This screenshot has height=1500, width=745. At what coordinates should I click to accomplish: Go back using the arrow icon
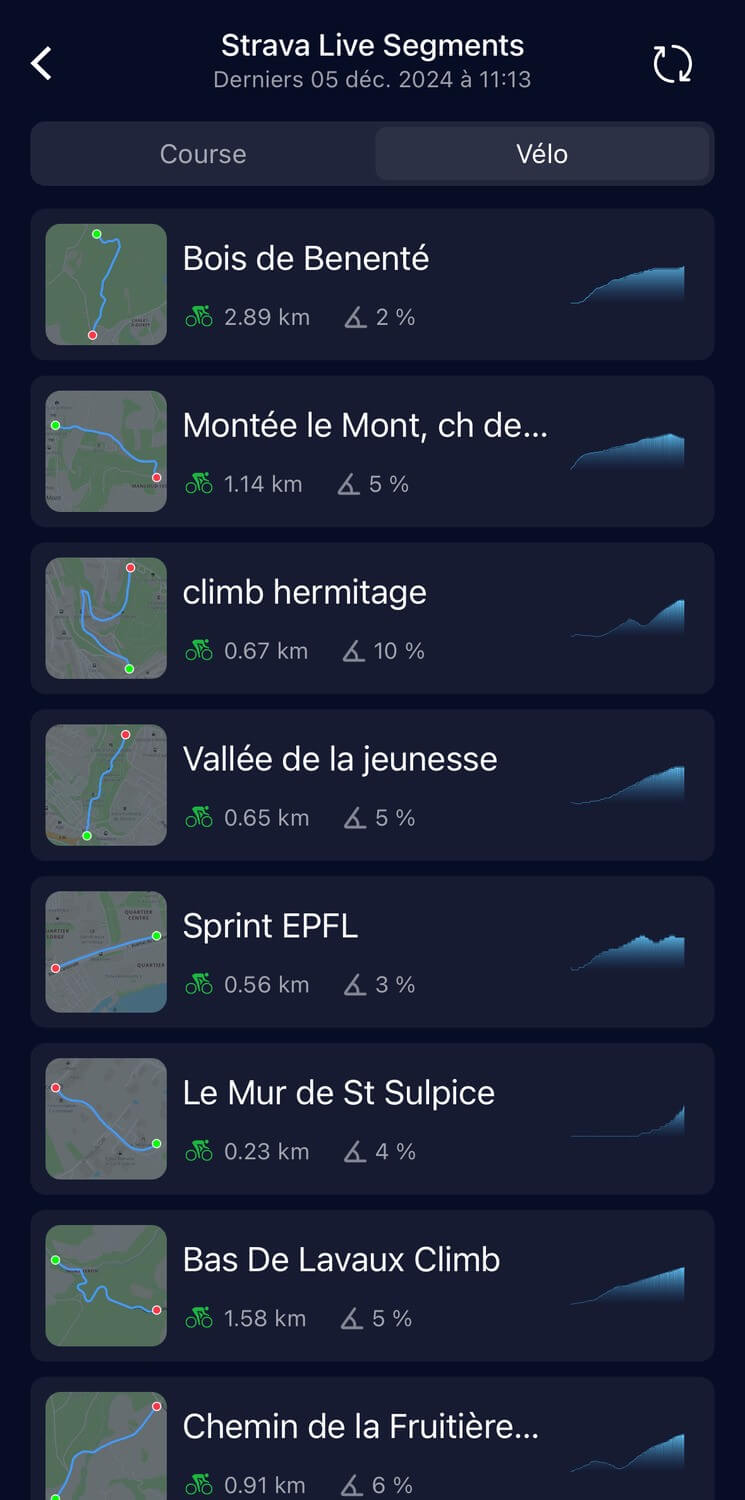pyautogui.click(x=41, y=63)
